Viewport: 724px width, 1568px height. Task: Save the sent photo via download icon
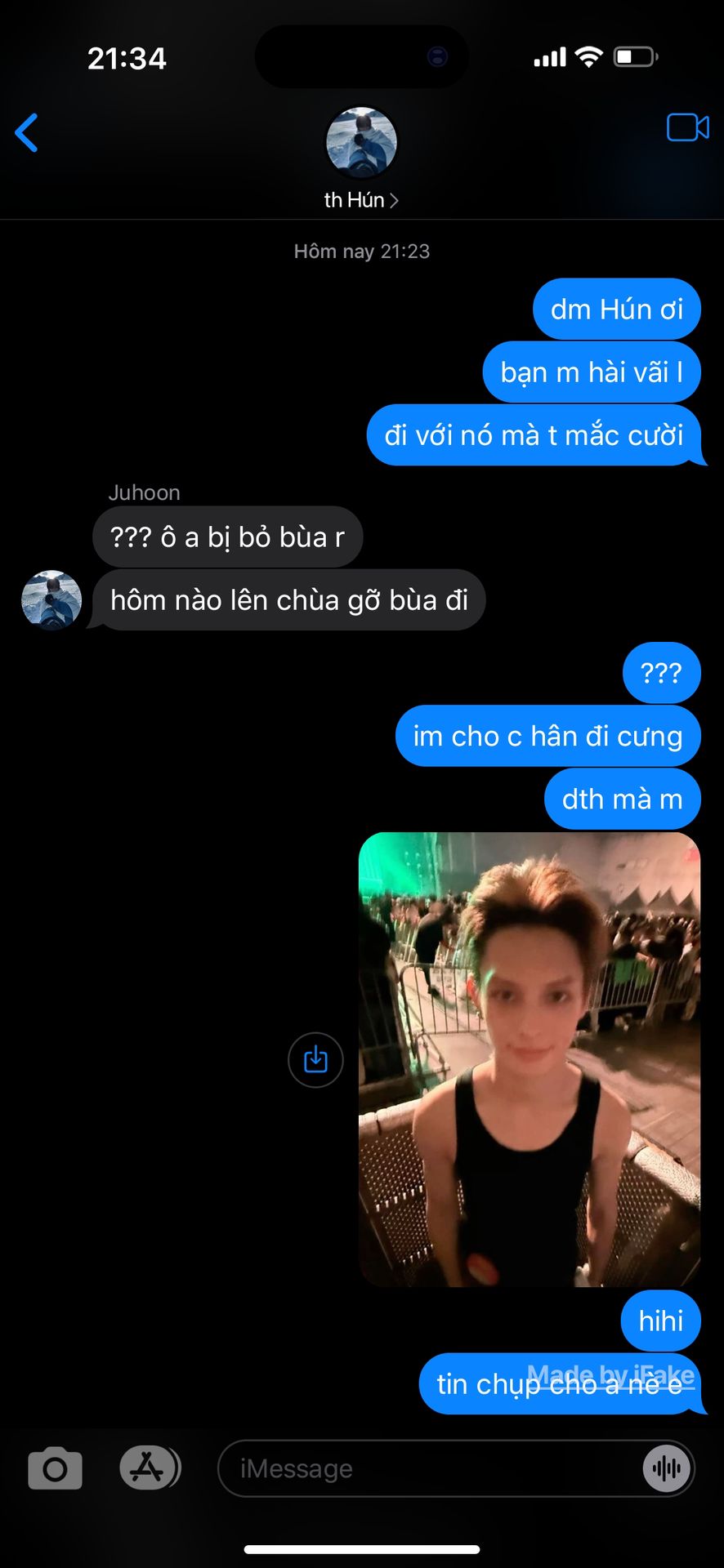[x=315, y=1060]
